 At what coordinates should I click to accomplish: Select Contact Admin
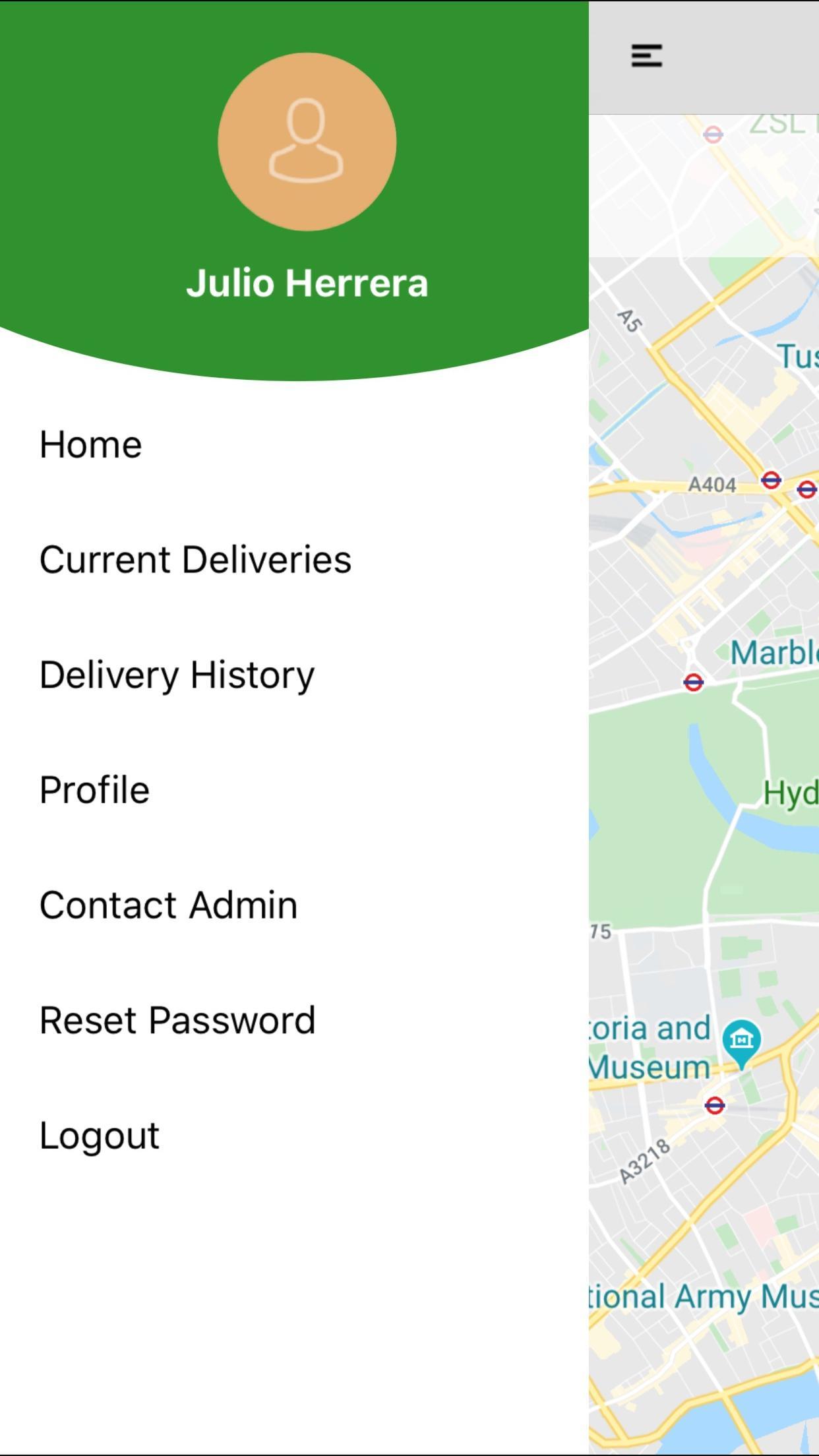168,905
